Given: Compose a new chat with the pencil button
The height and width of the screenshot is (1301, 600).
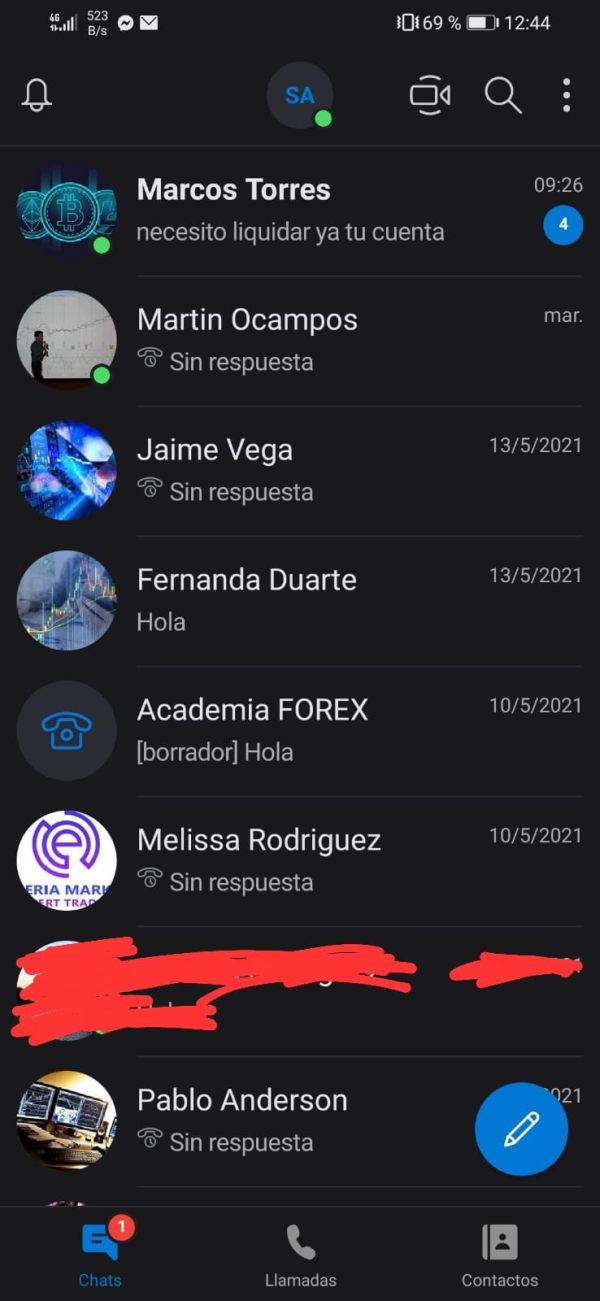Looking at the screenshot, I should click(x=521, y=1129).
